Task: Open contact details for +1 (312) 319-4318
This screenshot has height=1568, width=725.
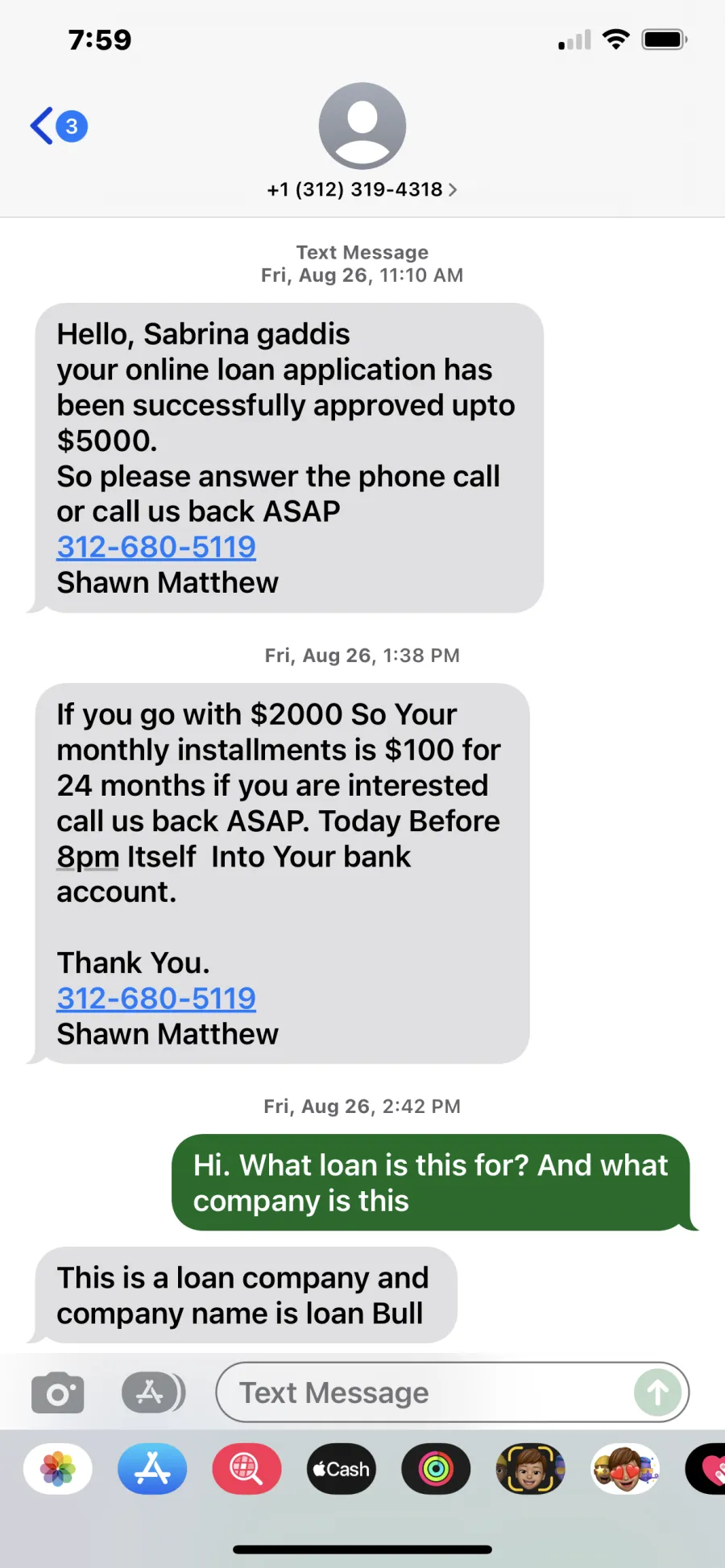Action: point(362,189)
